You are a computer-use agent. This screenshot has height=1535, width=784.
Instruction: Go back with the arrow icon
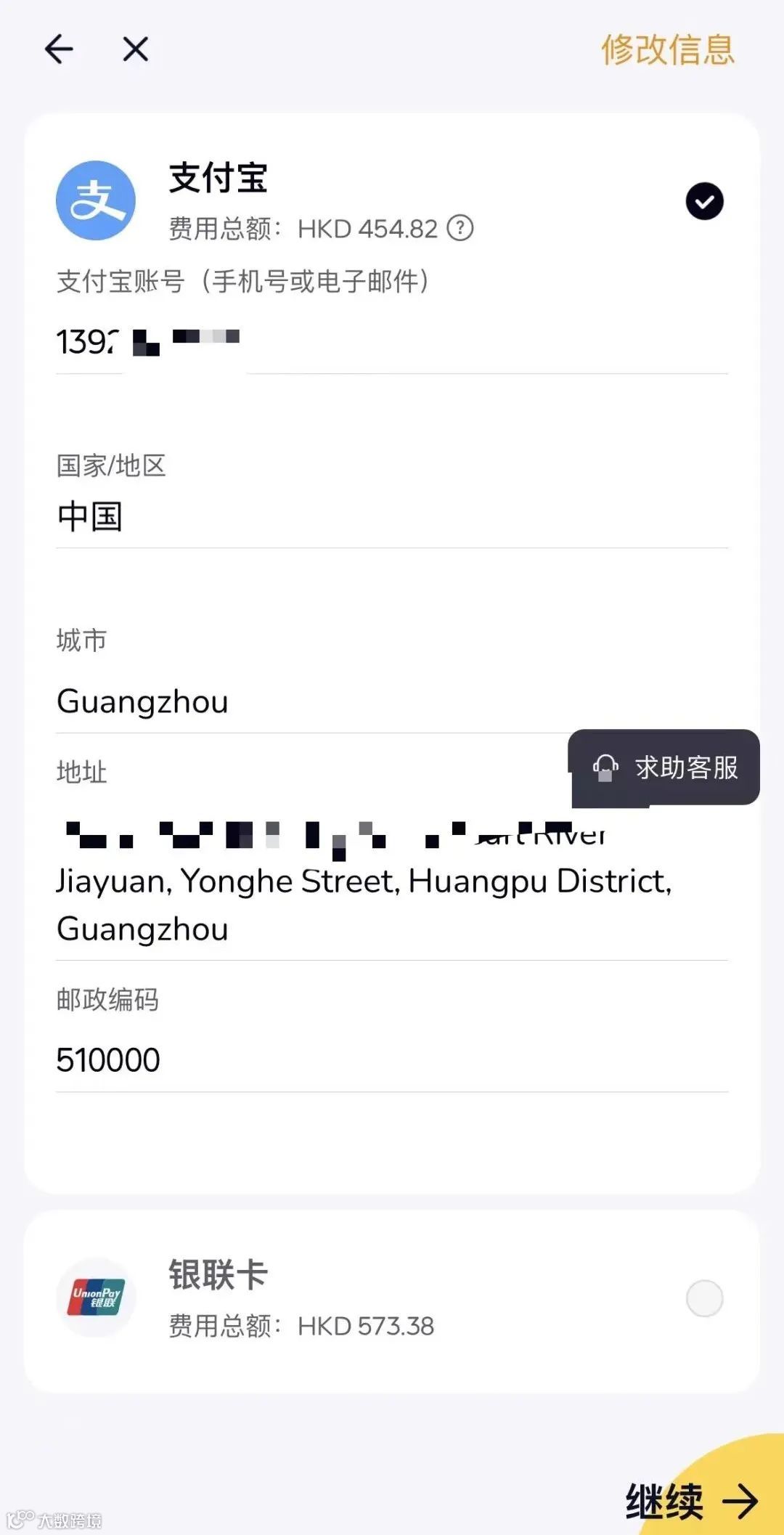click(x=59, y=49)
